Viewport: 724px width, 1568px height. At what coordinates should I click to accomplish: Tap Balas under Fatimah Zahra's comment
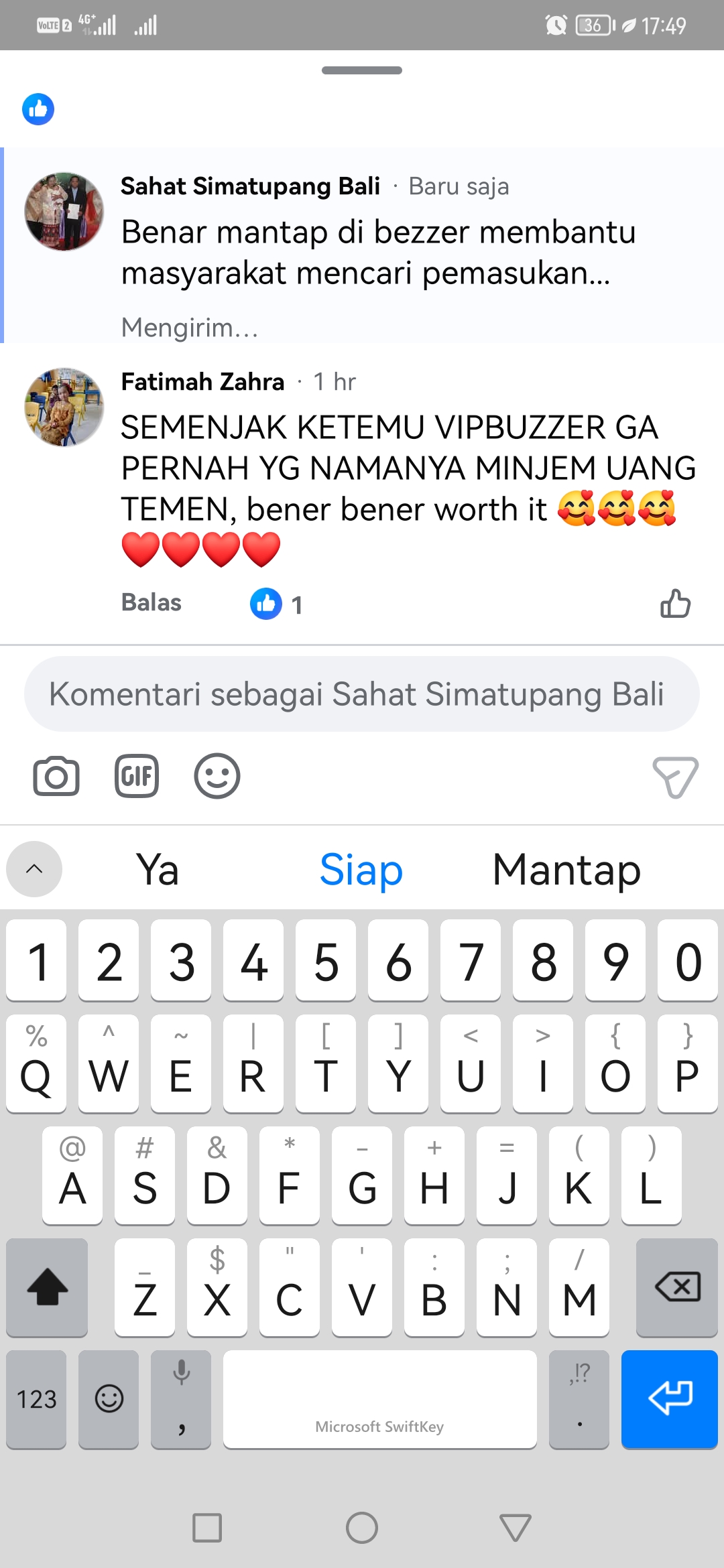pyautogui.click(x=151, y=602)
